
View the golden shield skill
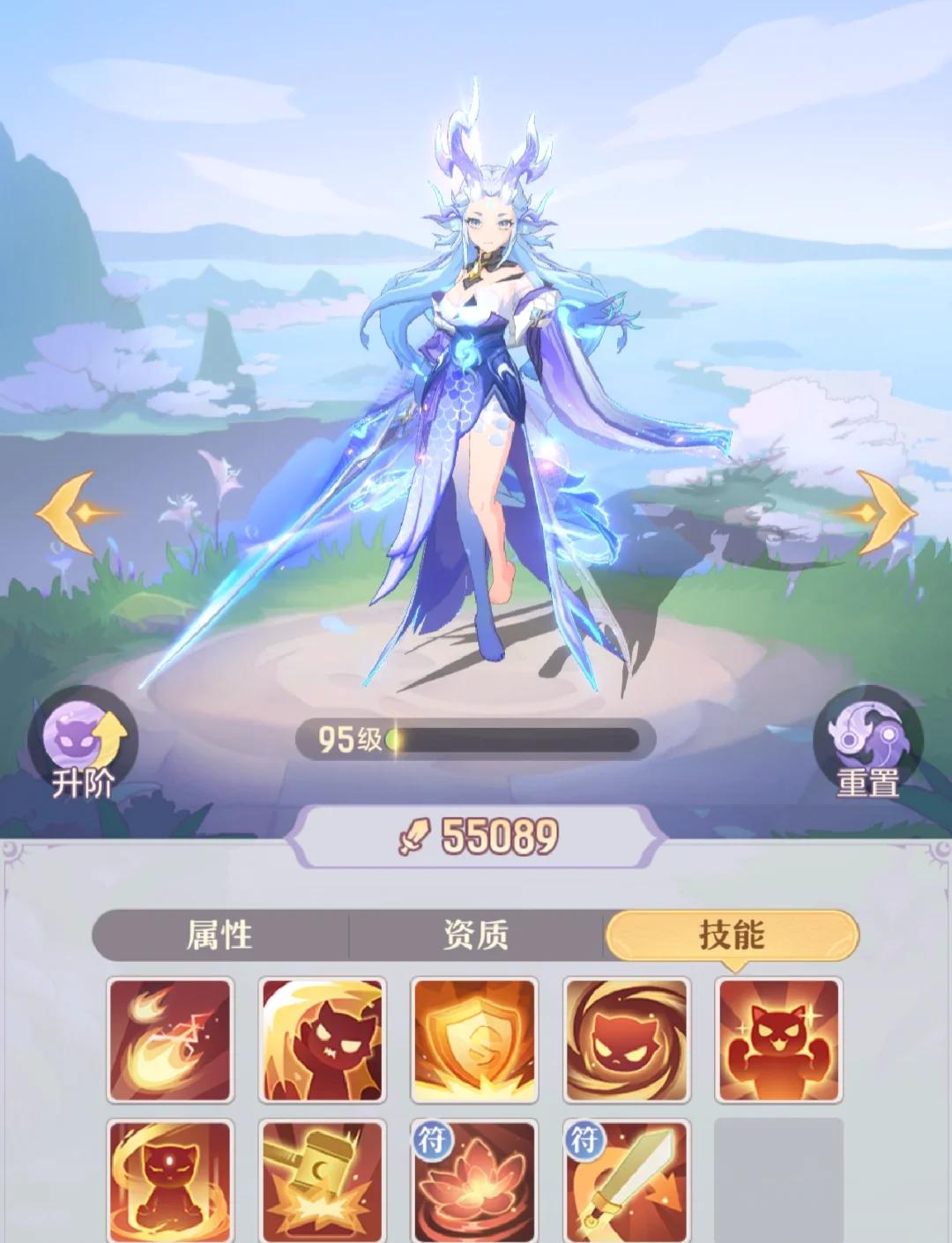(x=474, y=1040)
